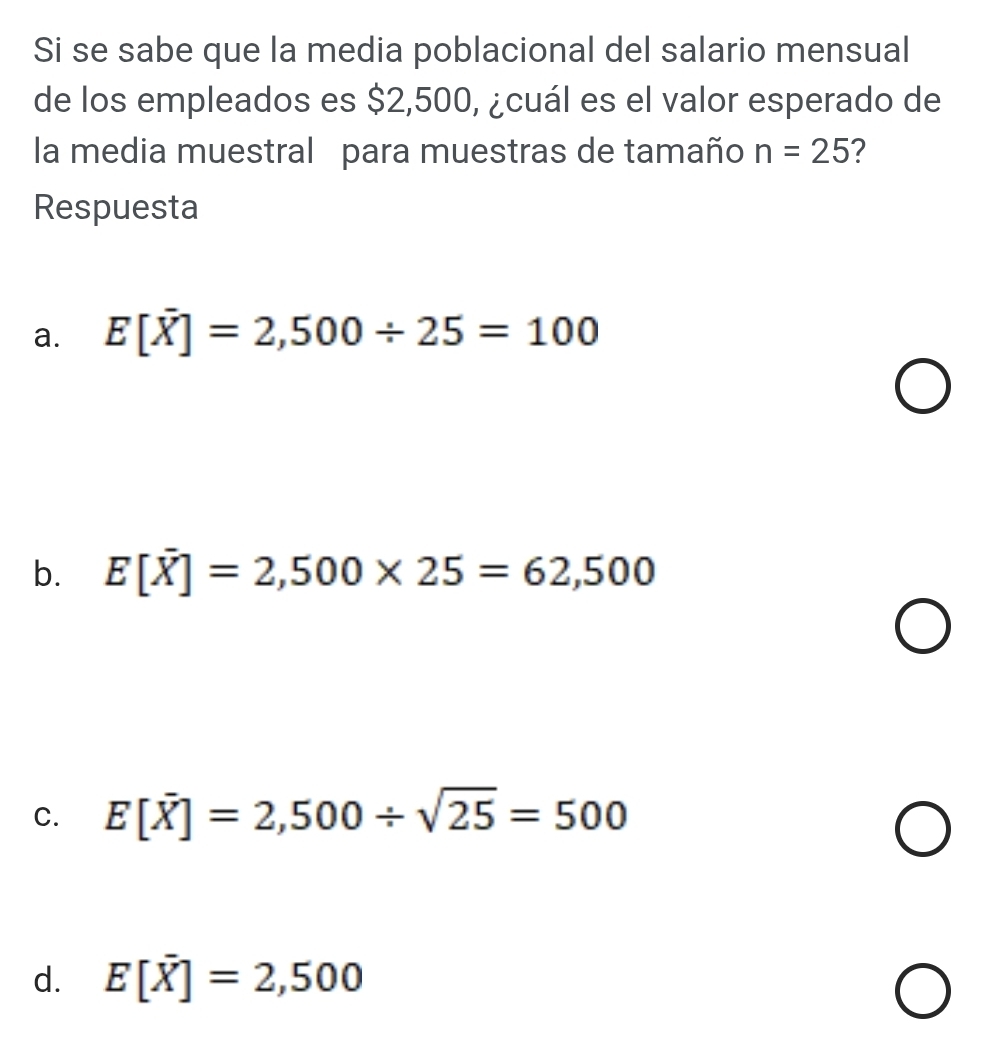
Task: Click the circle beside the 62,500 answer
Action: (x=923, y=628)
